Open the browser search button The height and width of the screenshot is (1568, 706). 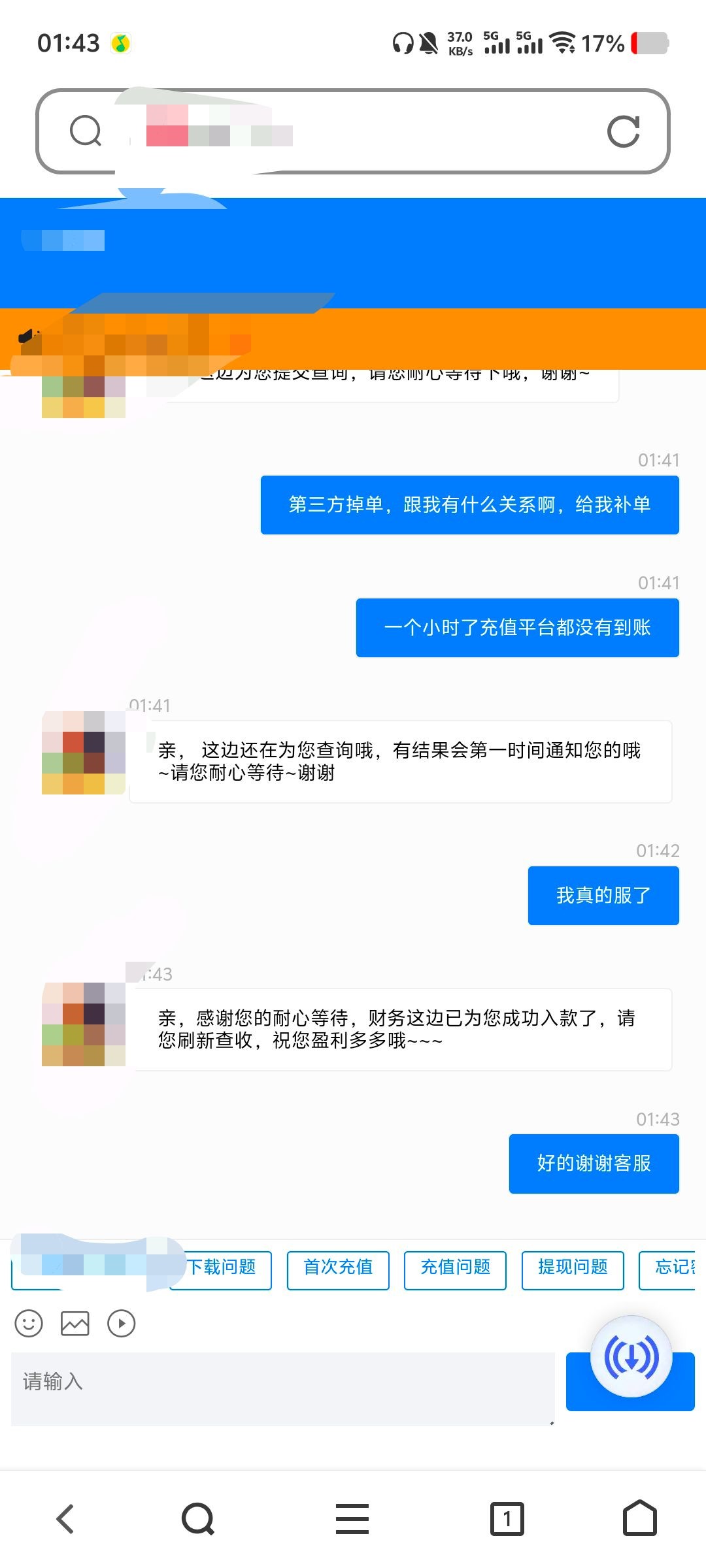198,1518
